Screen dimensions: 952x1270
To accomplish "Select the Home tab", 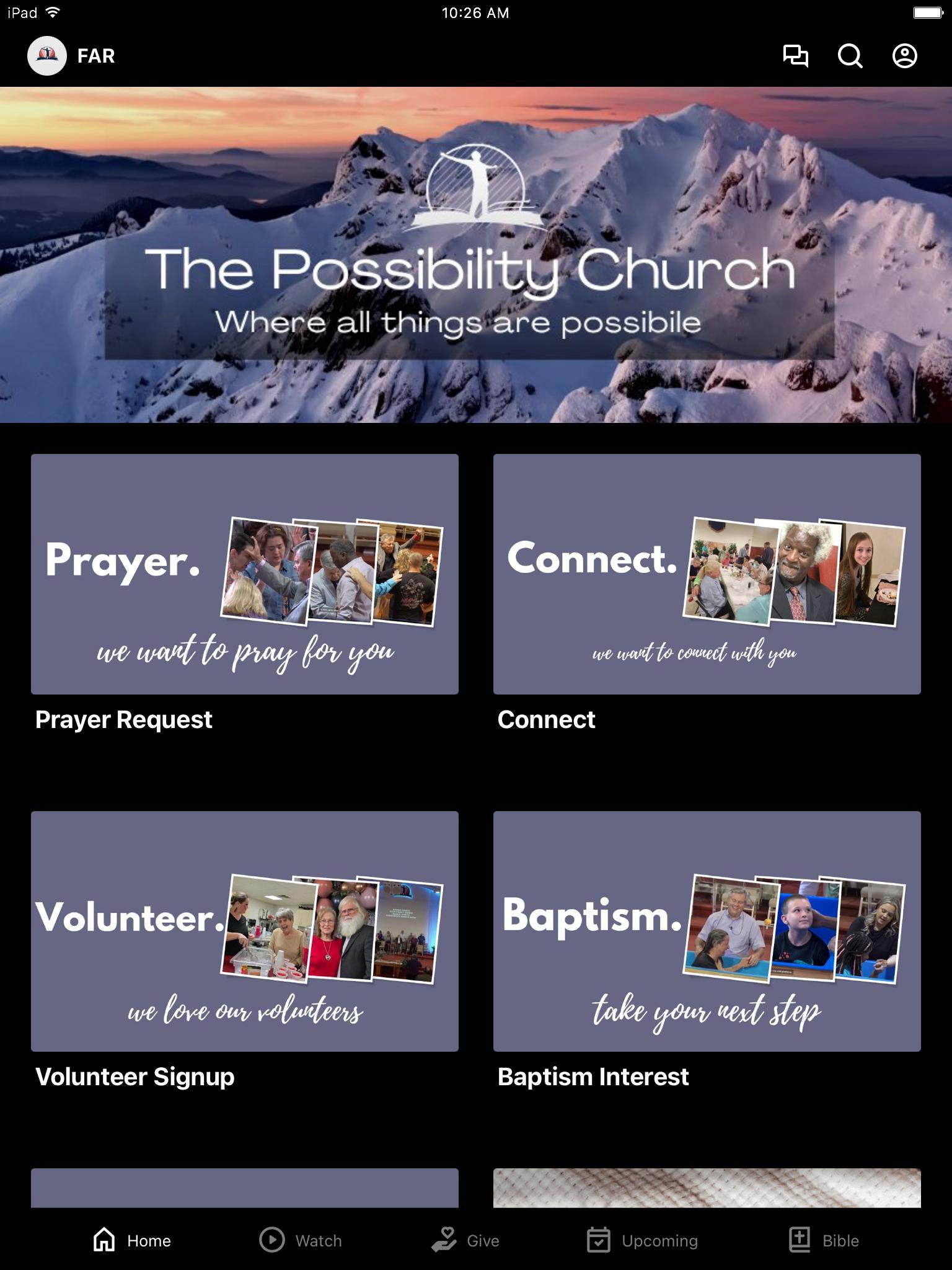I will [x=132, y=1240].
